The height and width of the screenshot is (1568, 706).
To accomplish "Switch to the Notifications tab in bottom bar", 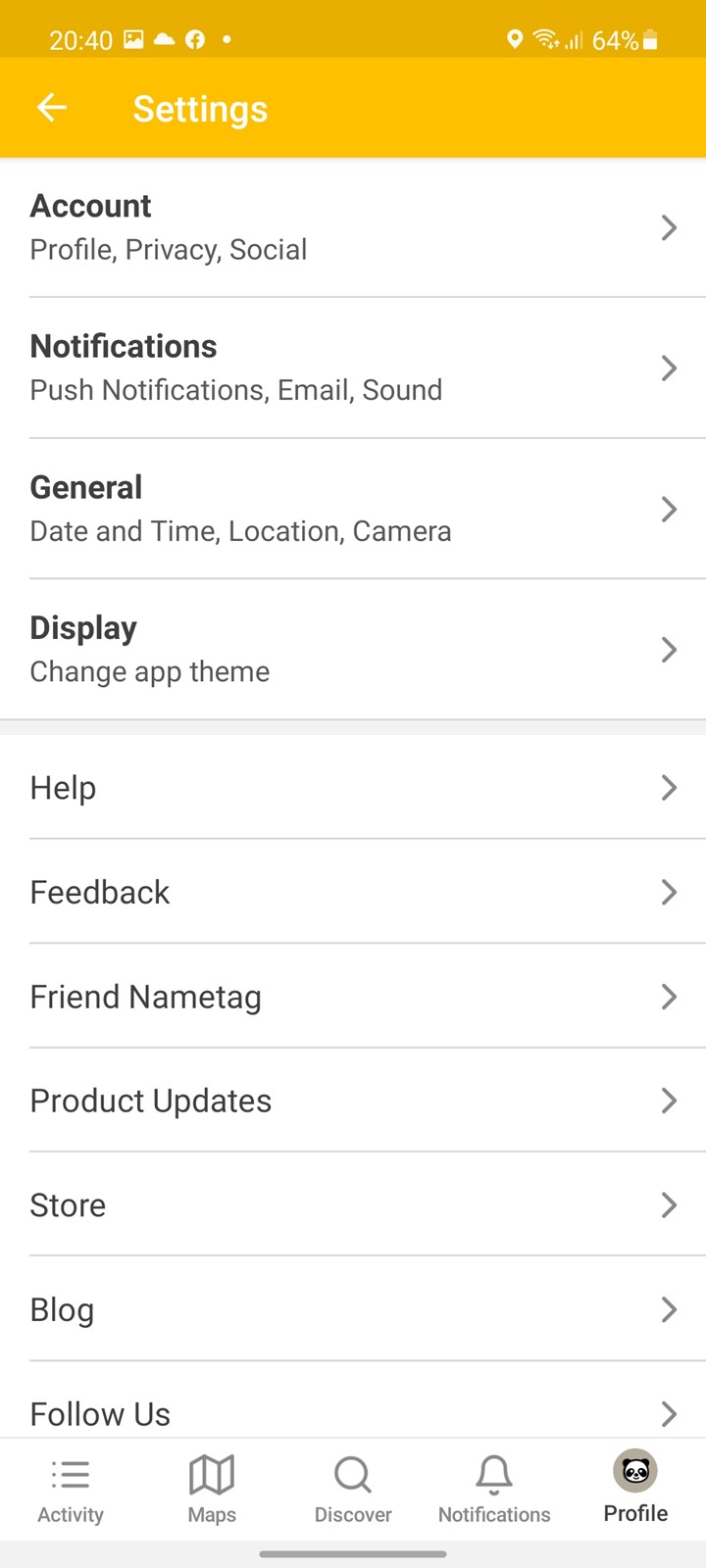I will pos(494,1490).
